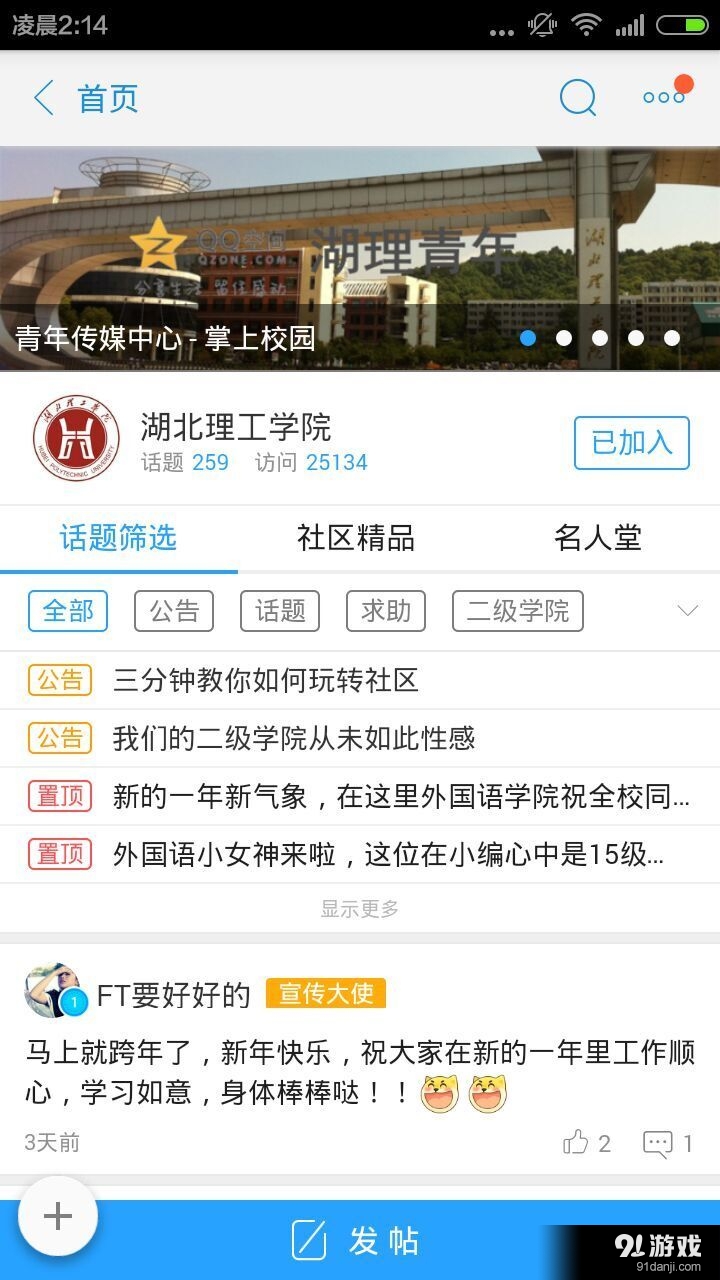
Task: Switch to the 社区精品 tab
Action: click(x=357, y=538)
